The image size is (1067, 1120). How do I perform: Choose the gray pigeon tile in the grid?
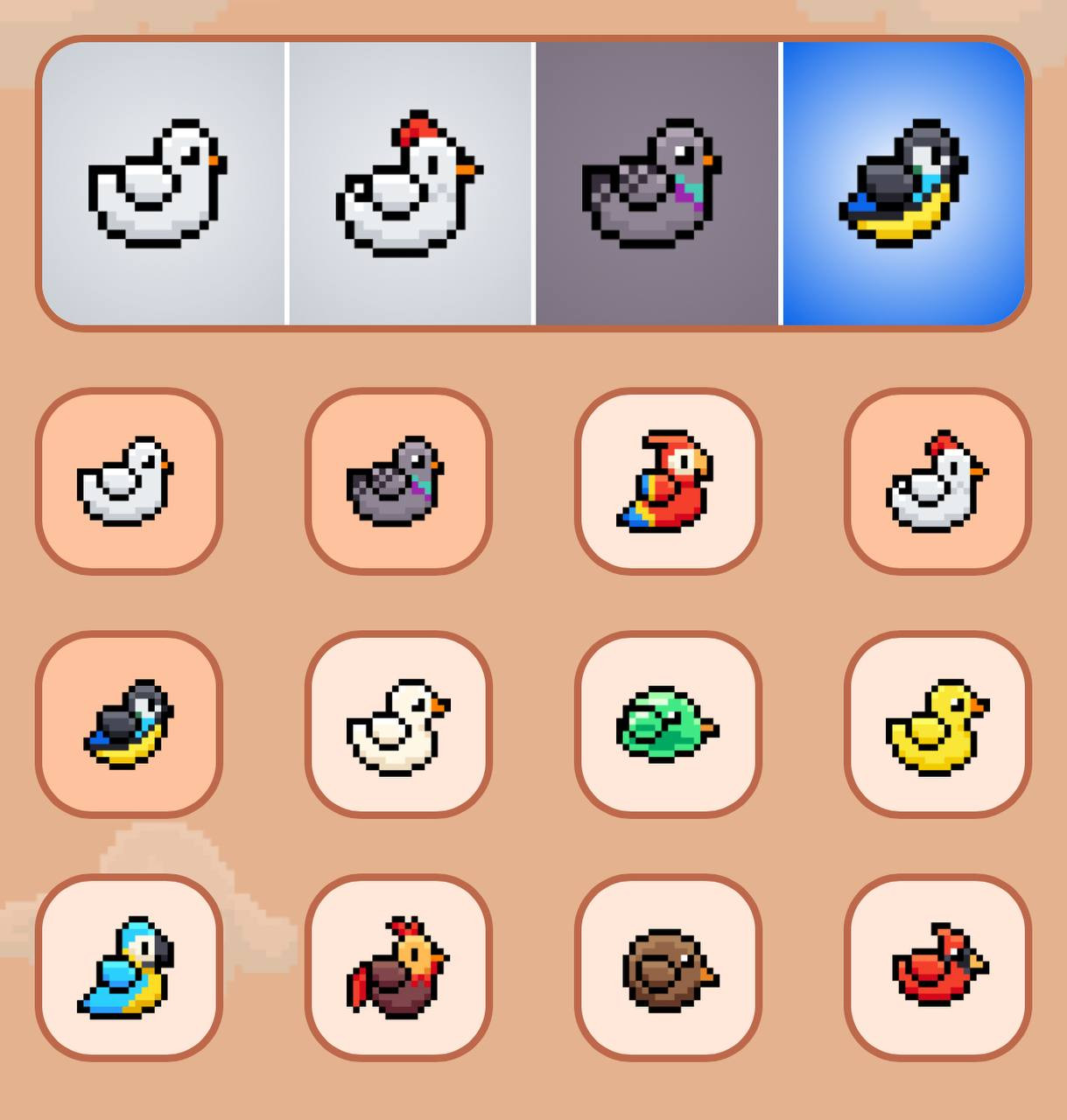coord(398,481)
